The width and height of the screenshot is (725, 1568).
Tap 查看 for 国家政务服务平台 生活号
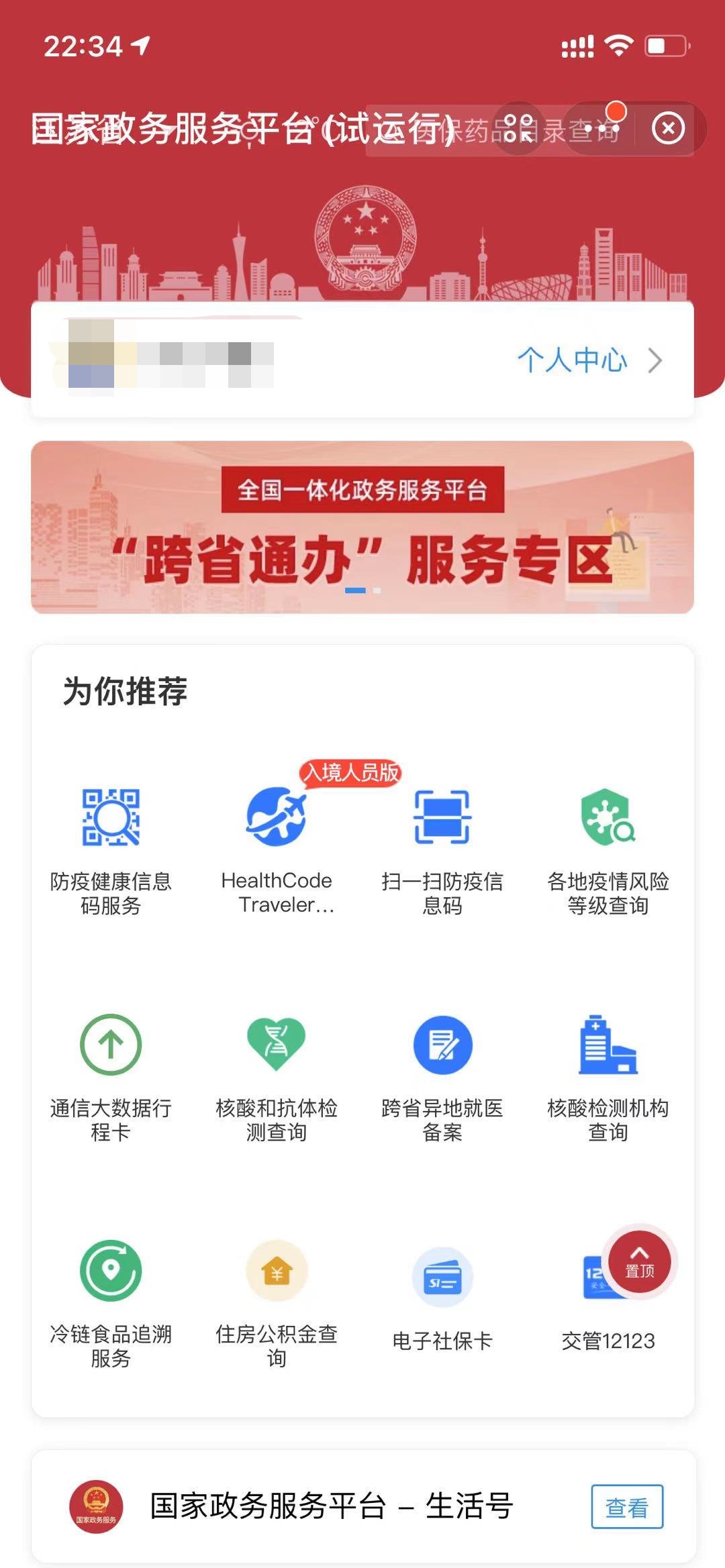(x=626, y=1507)
